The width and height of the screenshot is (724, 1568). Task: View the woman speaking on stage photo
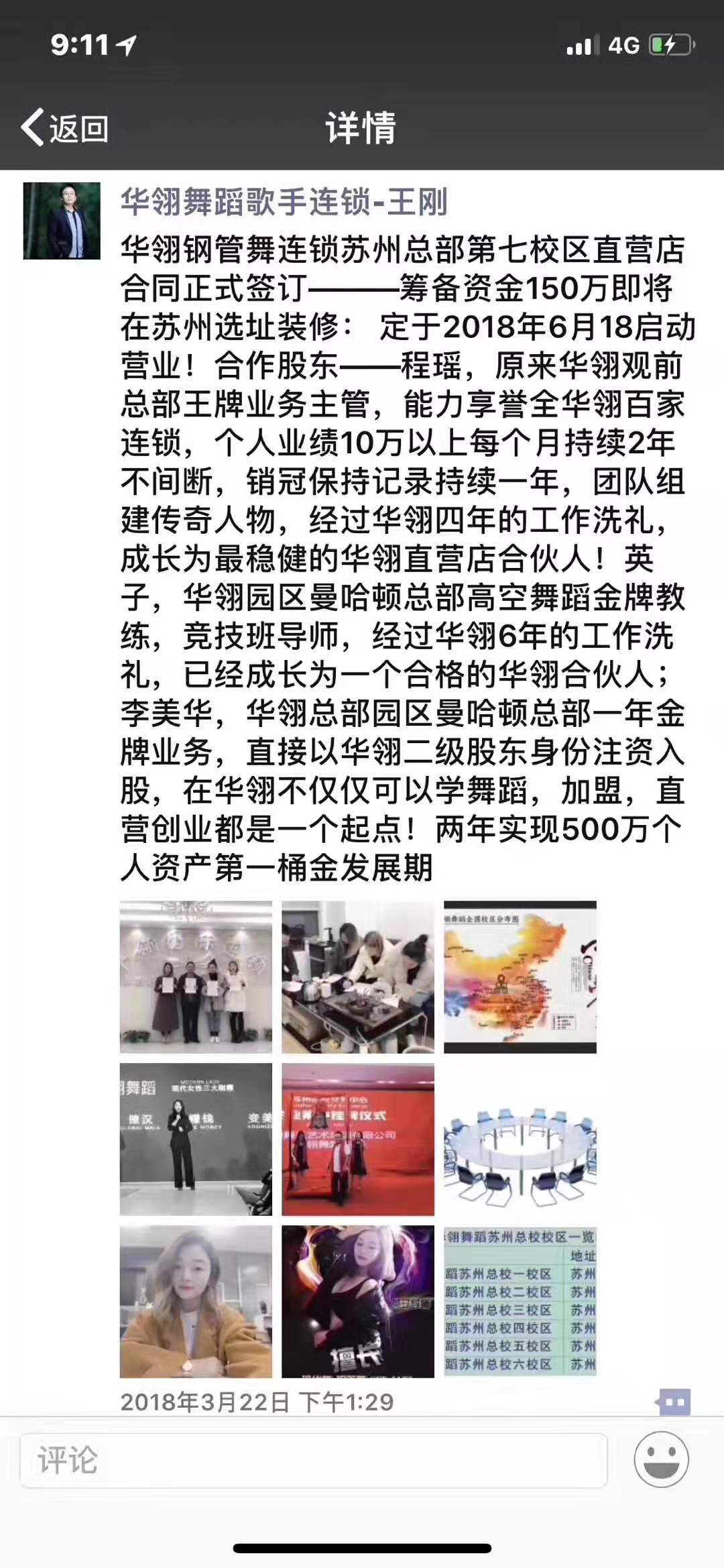point(196,1139)
